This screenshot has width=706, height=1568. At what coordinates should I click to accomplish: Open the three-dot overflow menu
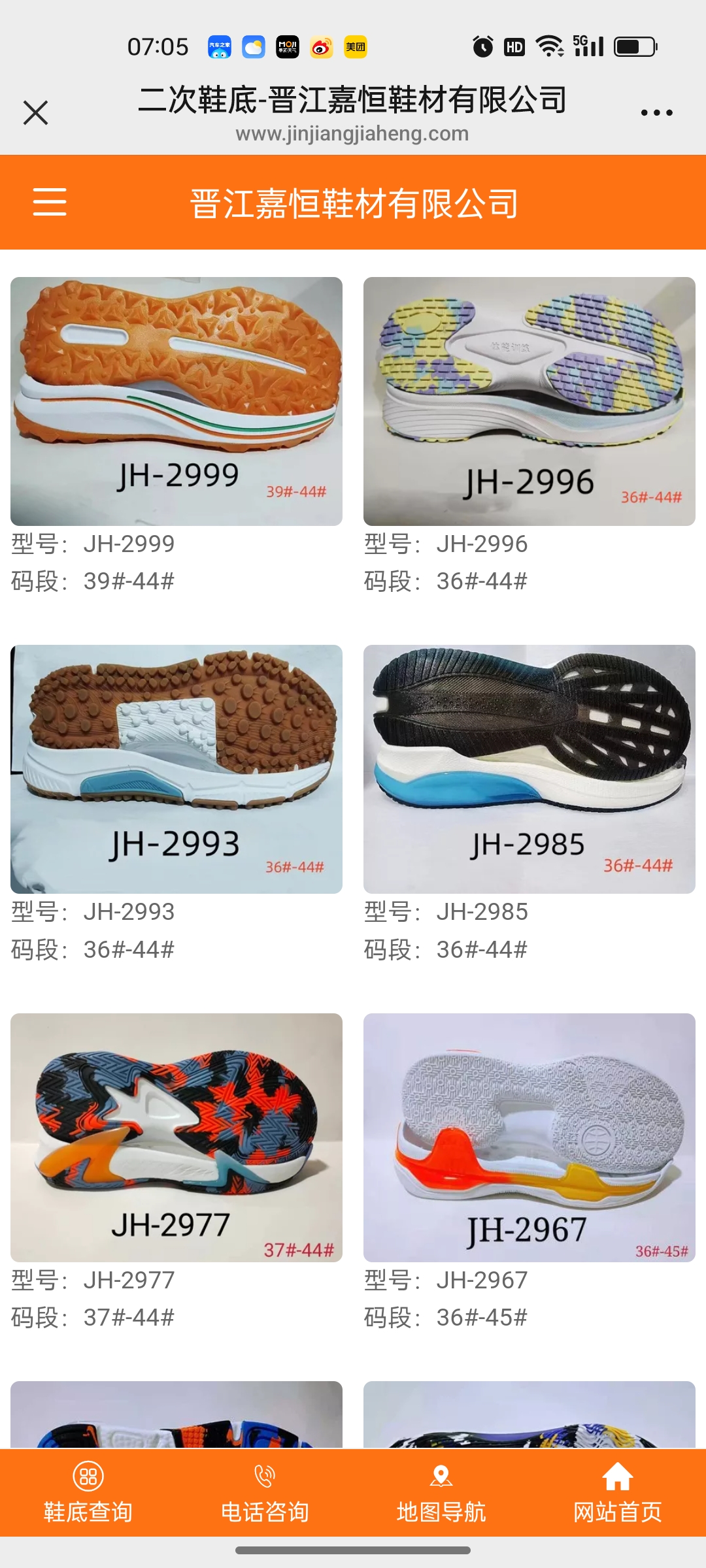tap(656, 112)
